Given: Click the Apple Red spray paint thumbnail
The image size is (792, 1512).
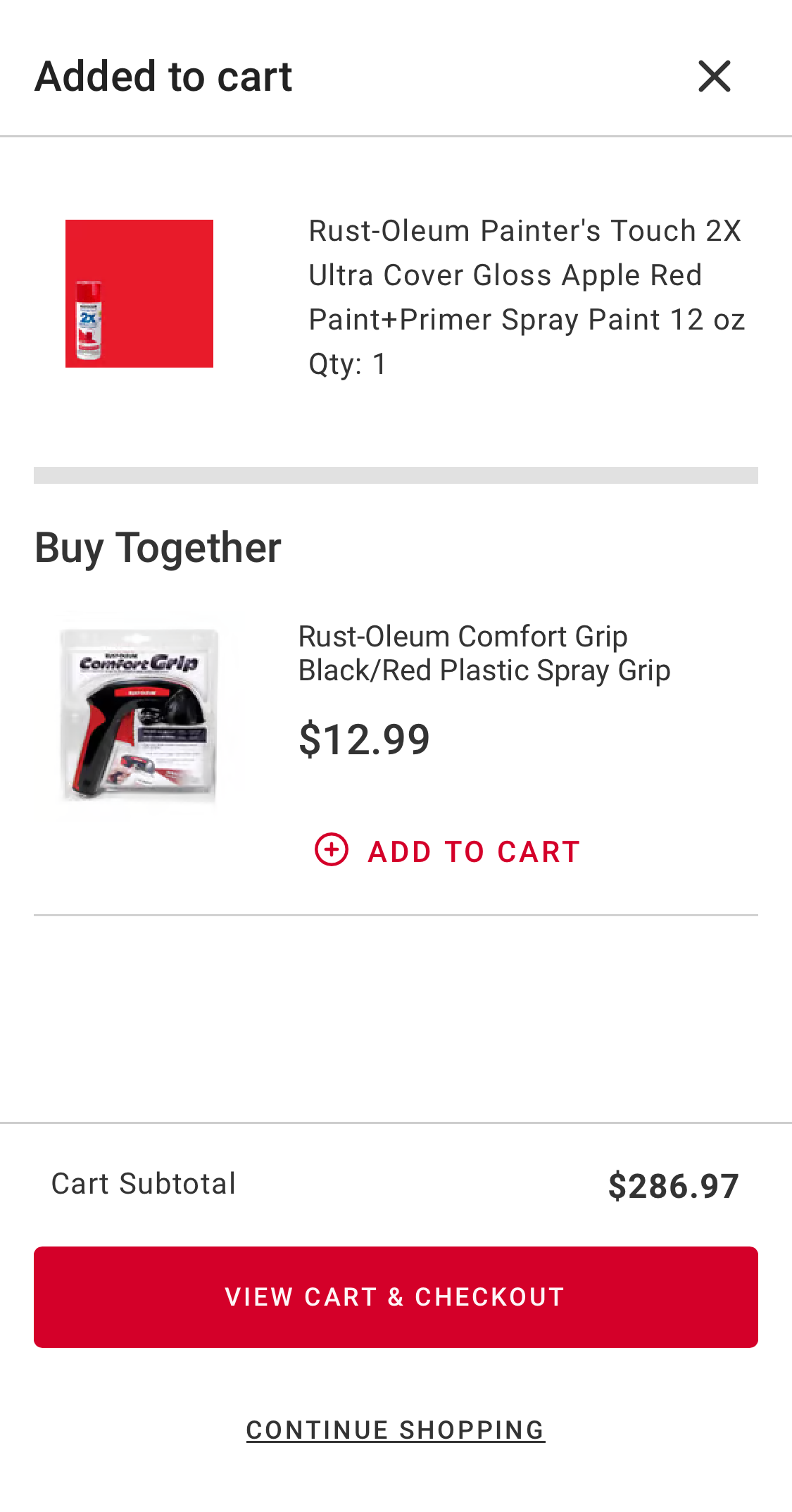Looking at the screenshot, I should point(139,293).
